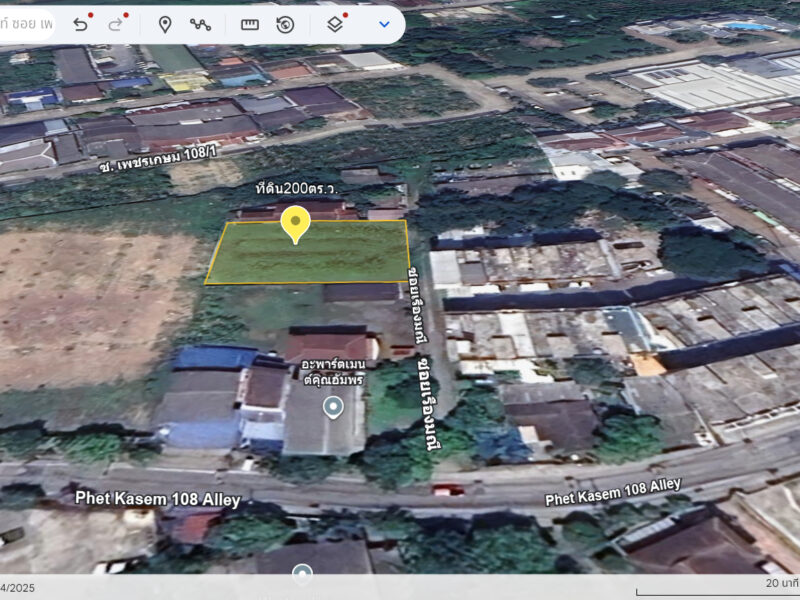Show historical imagery
800x600 pixels.
point(285,24)
